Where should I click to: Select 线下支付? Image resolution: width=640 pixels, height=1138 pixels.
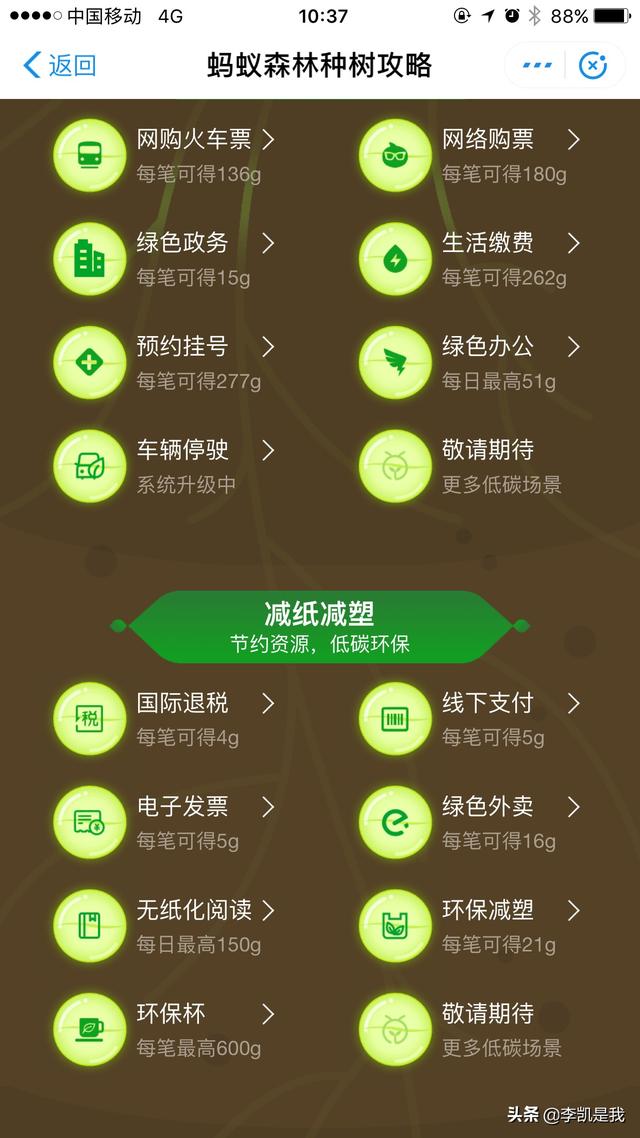[470, 719]
